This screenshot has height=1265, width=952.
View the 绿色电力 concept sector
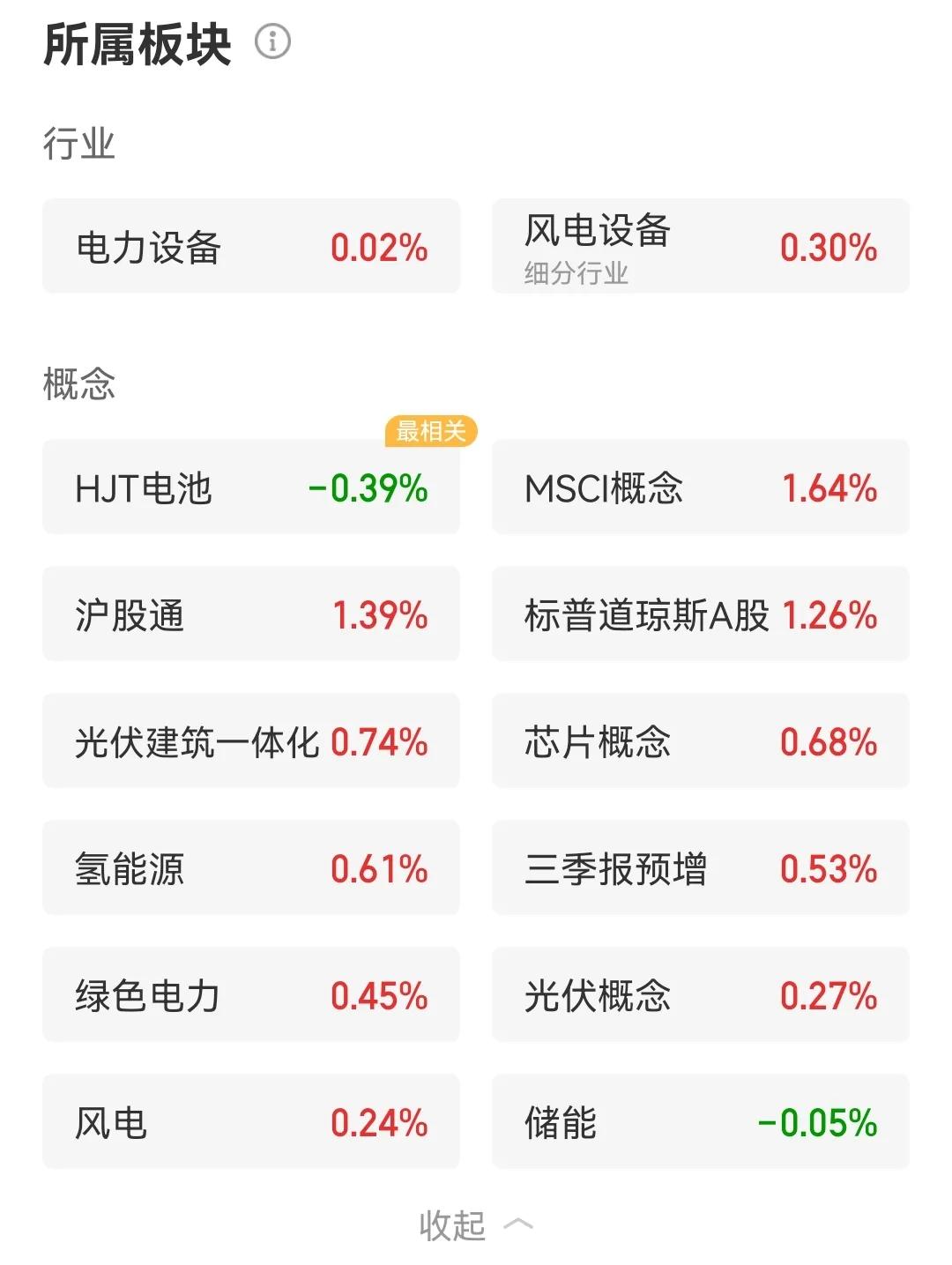click(251, 995)
